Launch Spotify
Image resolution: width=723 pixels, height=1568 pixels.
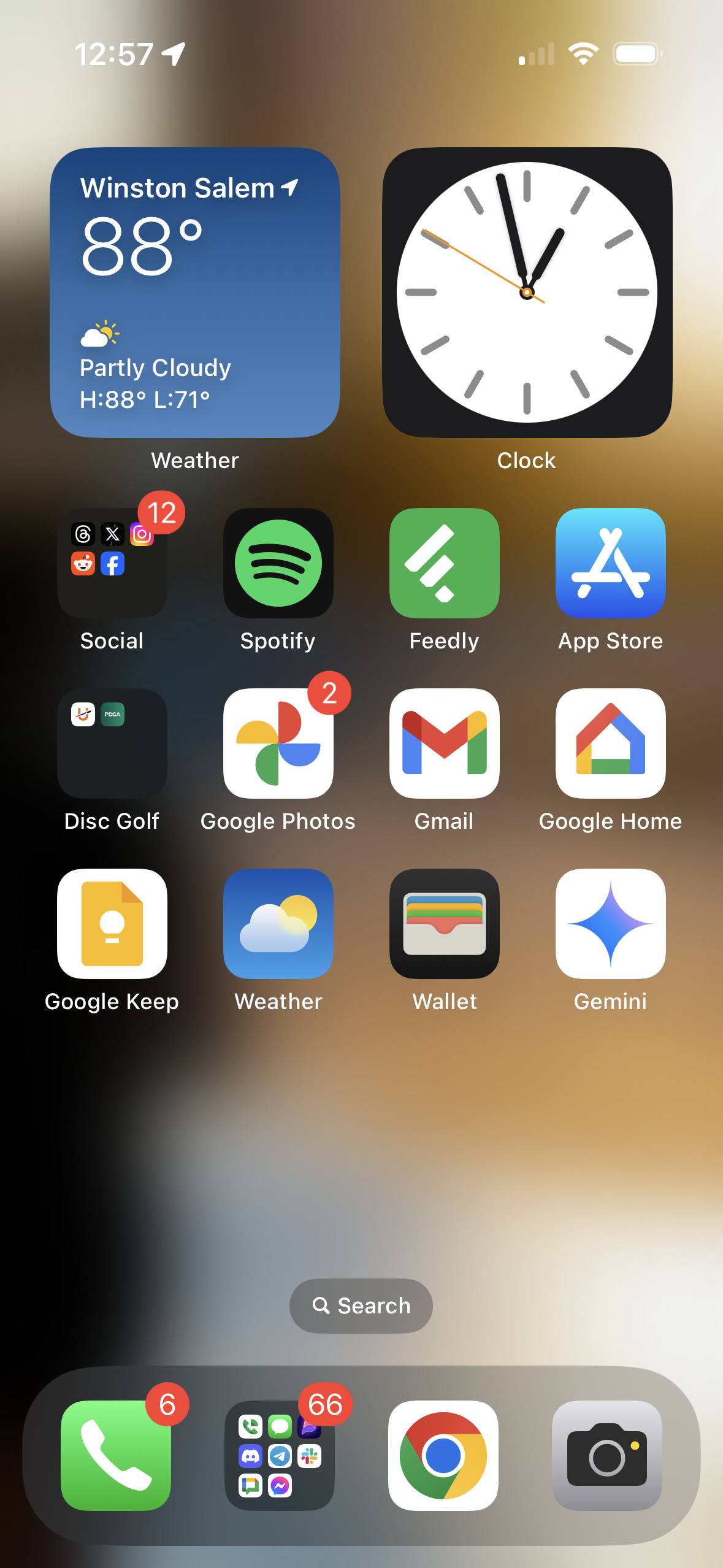pyautogui.click(x=278, y=563)
